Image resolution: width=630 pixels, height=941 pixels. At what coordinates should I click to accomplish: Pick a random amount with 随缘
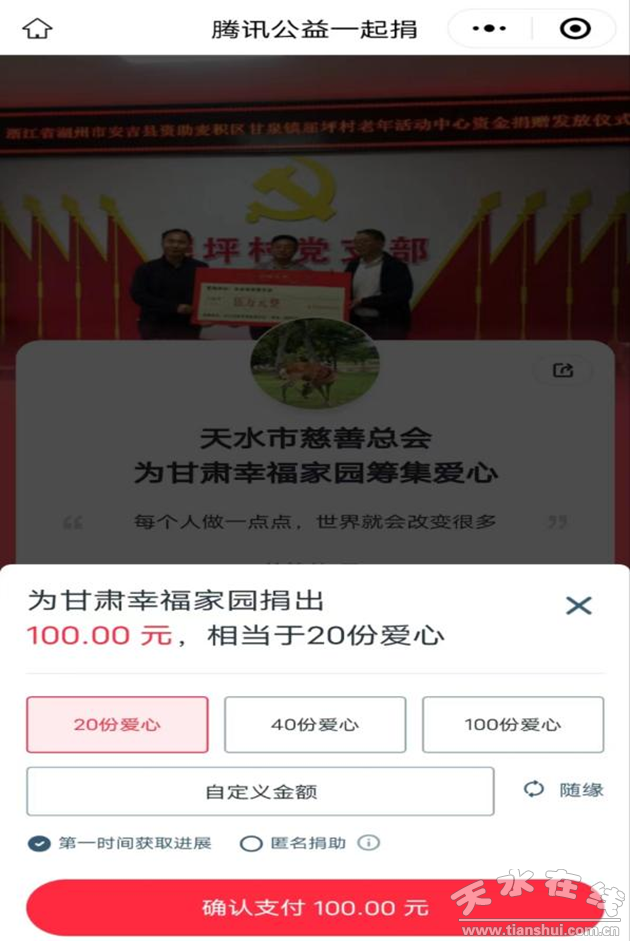coord(565,790)
